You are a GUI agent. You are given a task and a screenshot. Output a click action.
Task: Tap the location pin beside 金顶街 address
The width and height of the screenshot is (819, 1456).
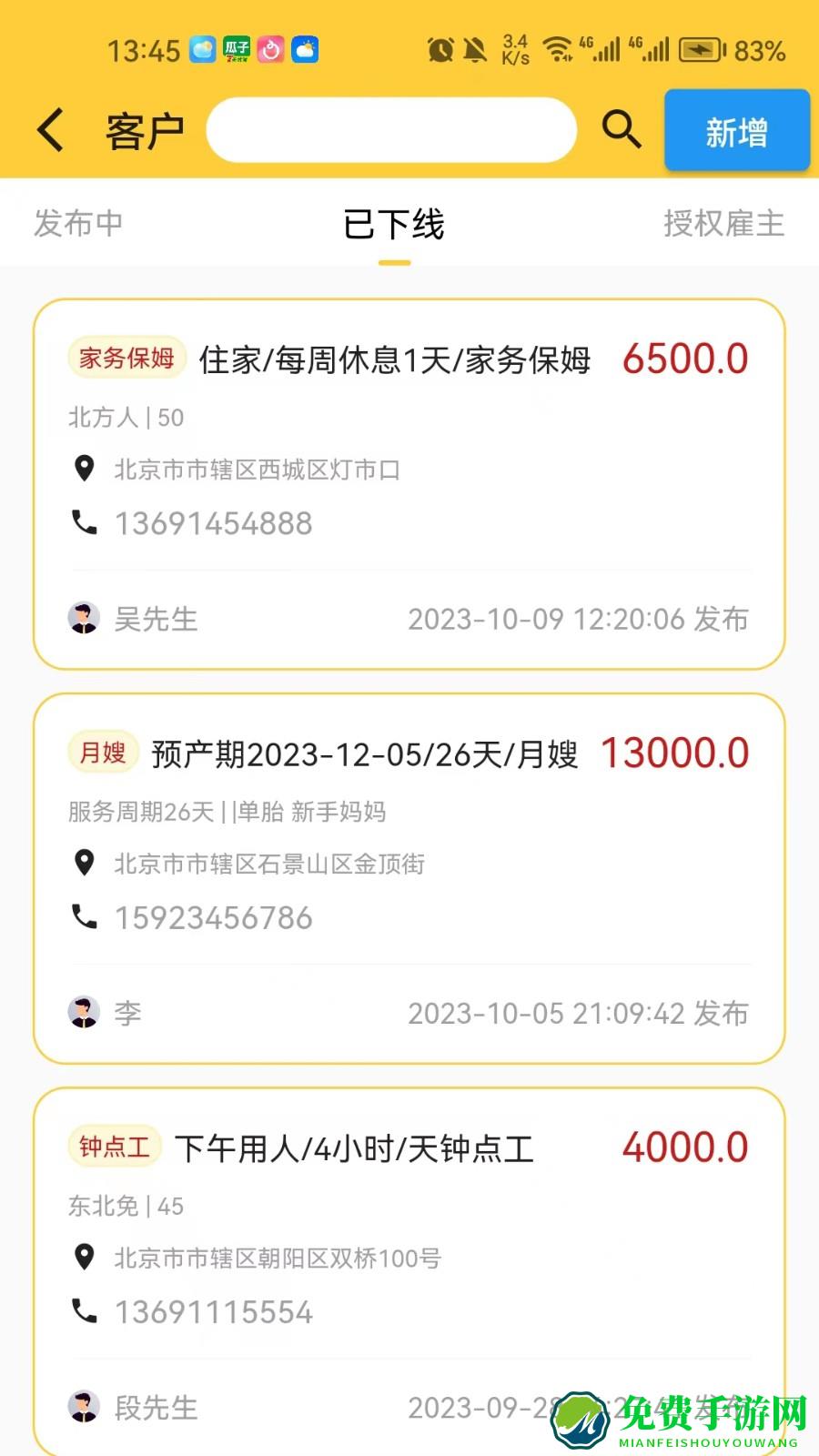85,864
